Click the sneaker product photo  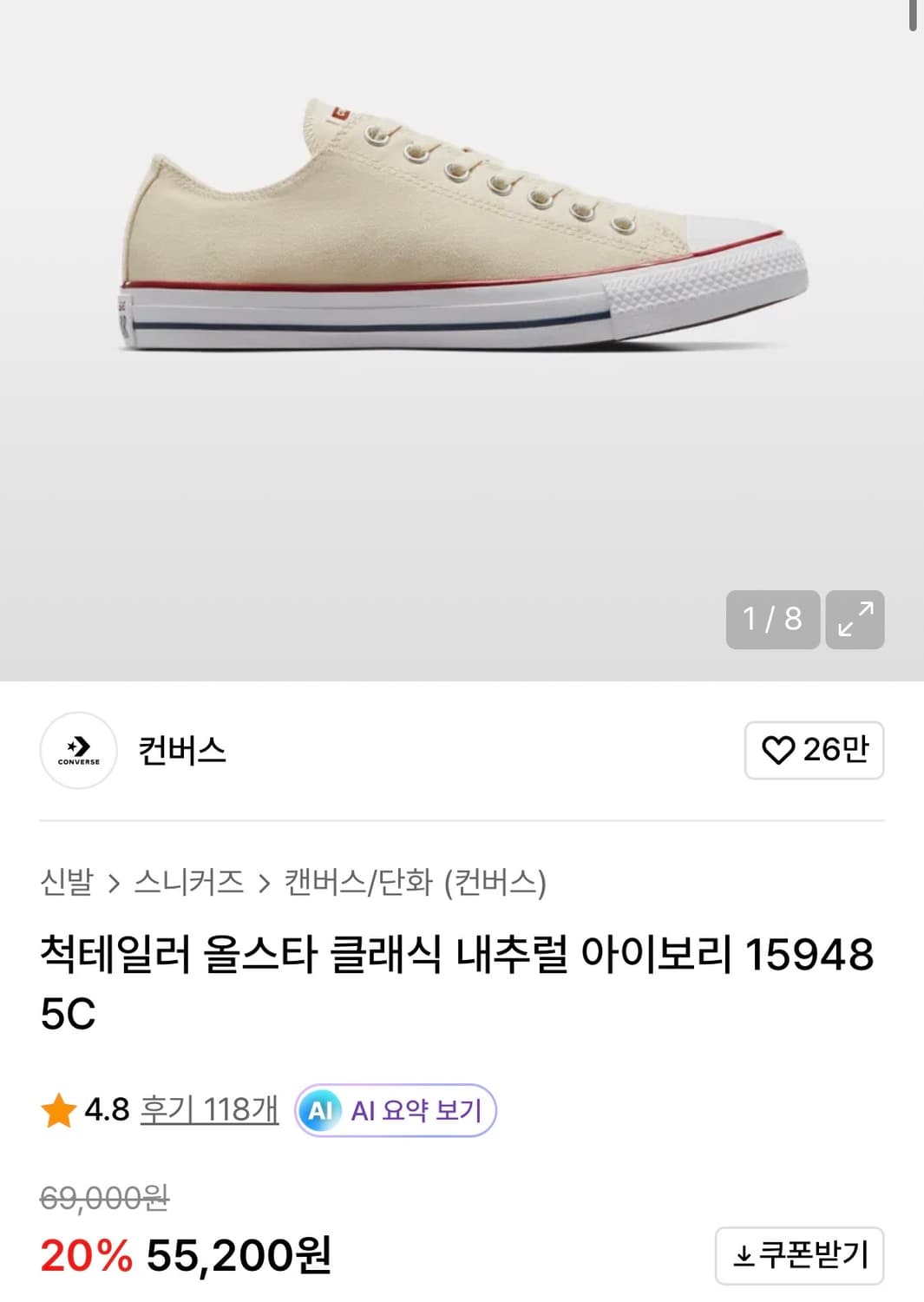coord(460,226)
